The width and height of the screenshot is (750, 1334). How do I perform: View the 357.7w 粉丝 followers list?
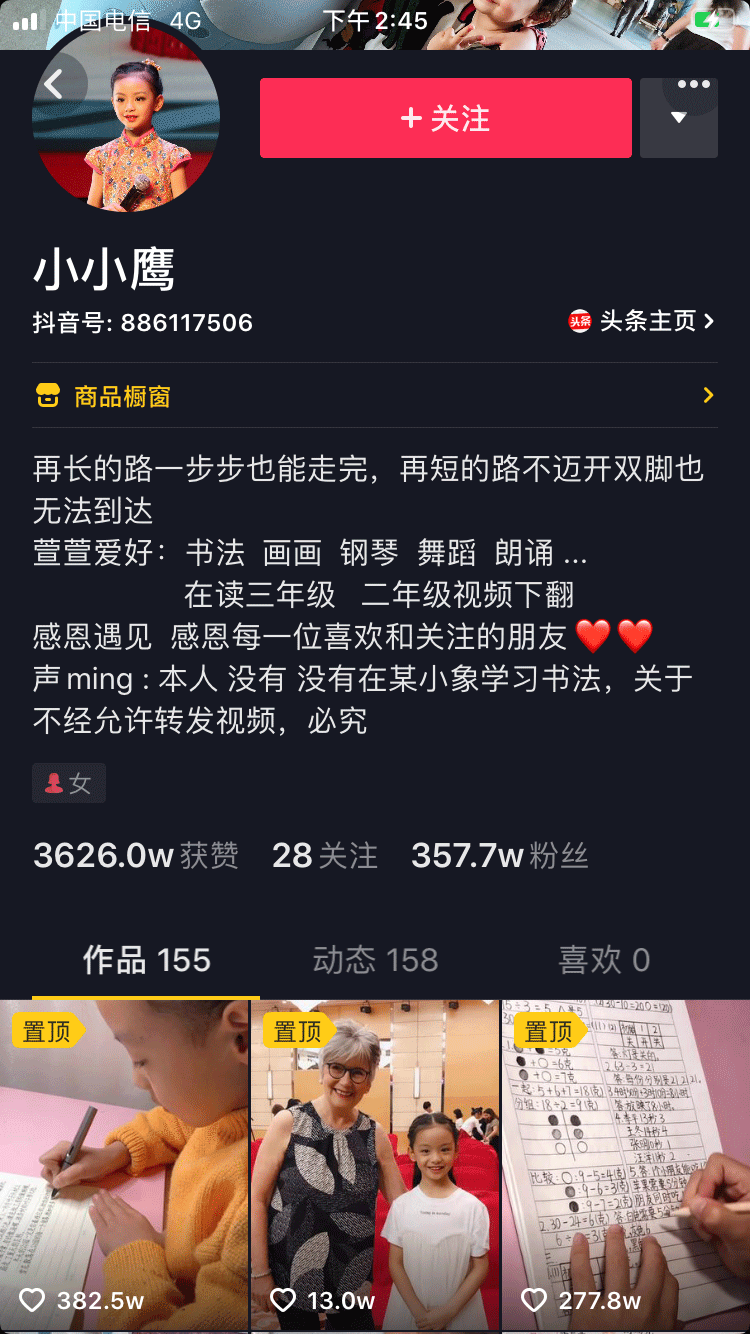click(499, 855)
